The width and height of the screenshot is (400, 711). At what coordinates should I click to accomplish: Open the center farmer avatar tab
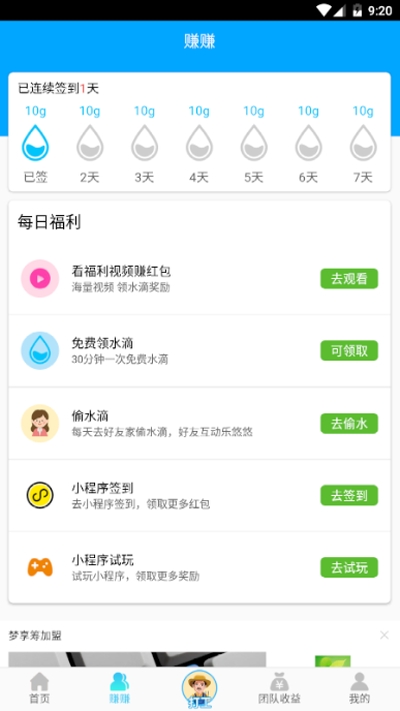pyautogui.click(x=200, y=689)
